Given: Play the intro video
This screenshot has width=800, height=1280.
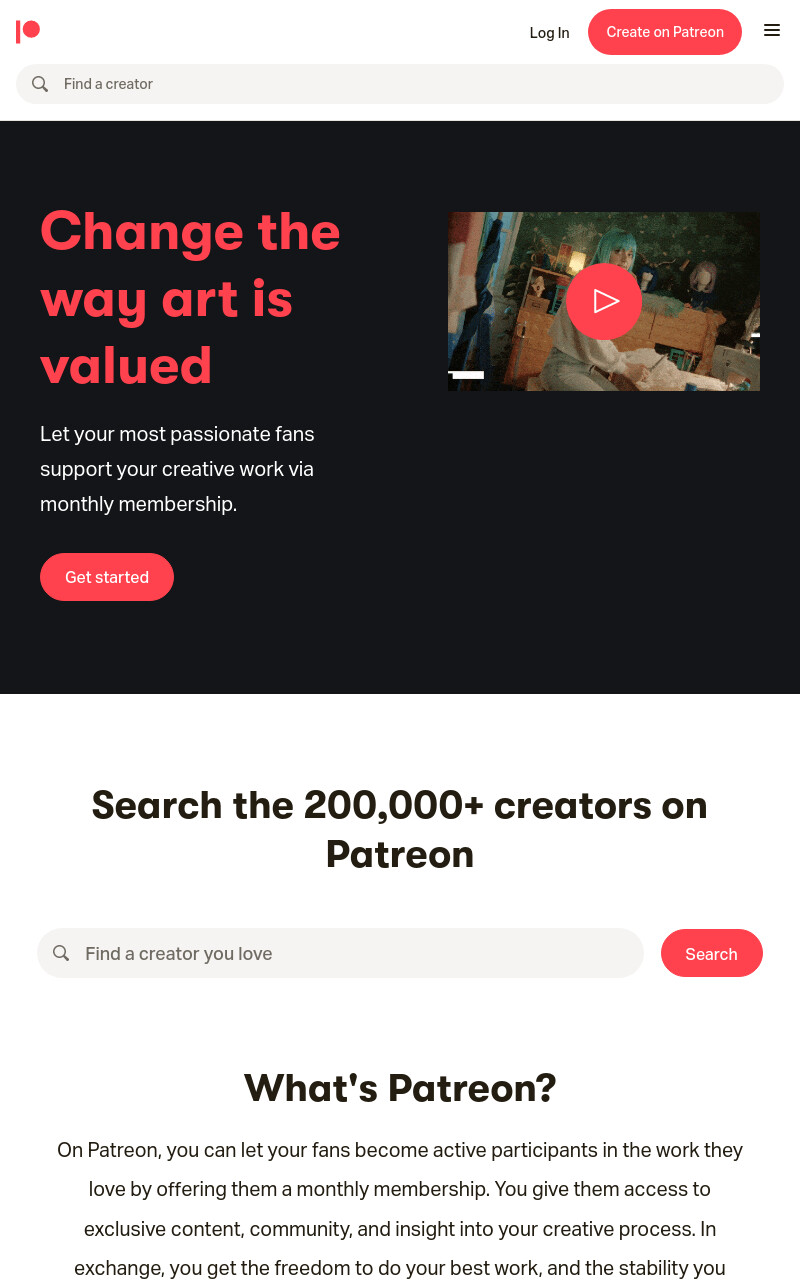Looking at the screenshot, I should pyautogui.click(x=604, y=301).
